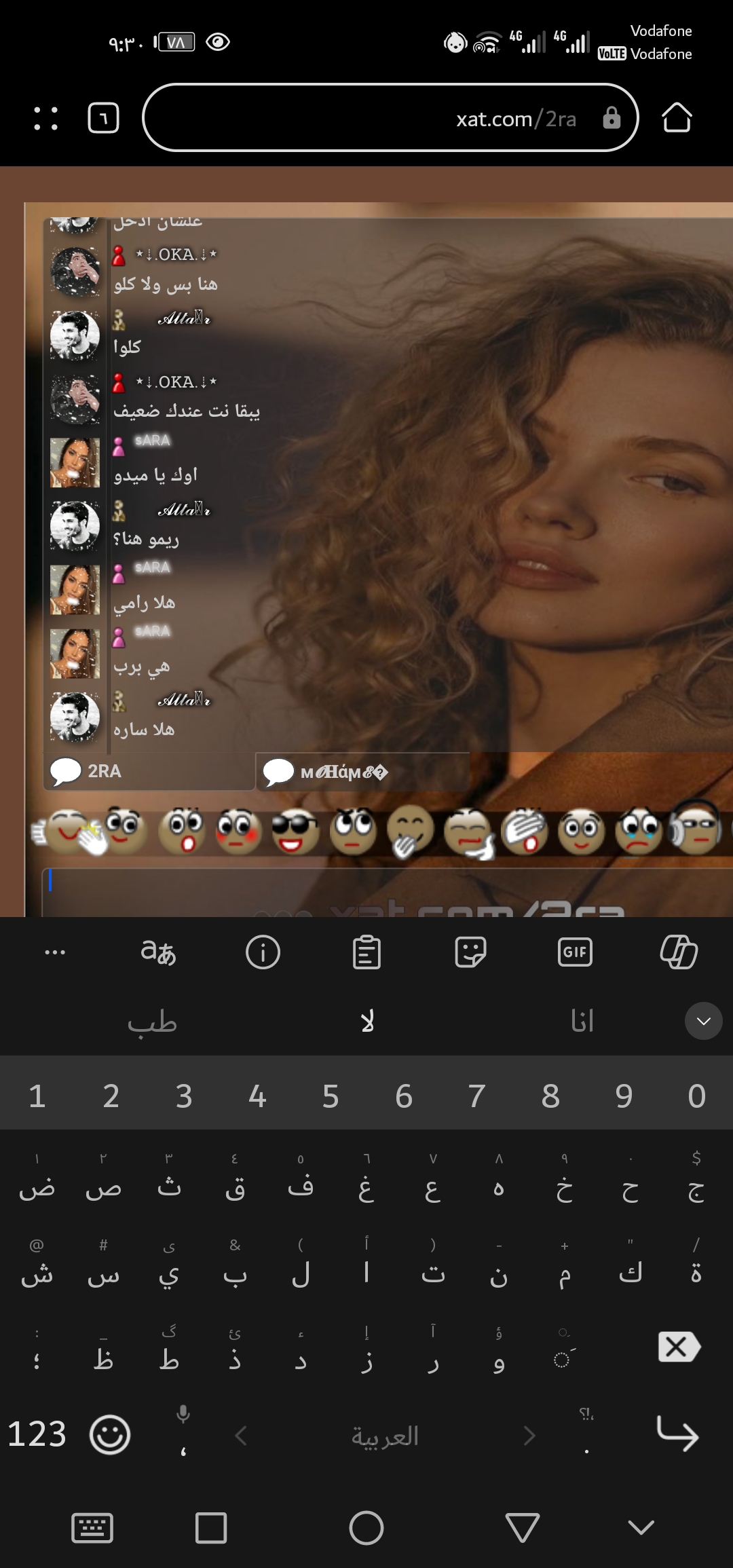Open the keyboard translate tool
The height and width of the screenshot is (1568, 733).
click(x=158, y=952)
